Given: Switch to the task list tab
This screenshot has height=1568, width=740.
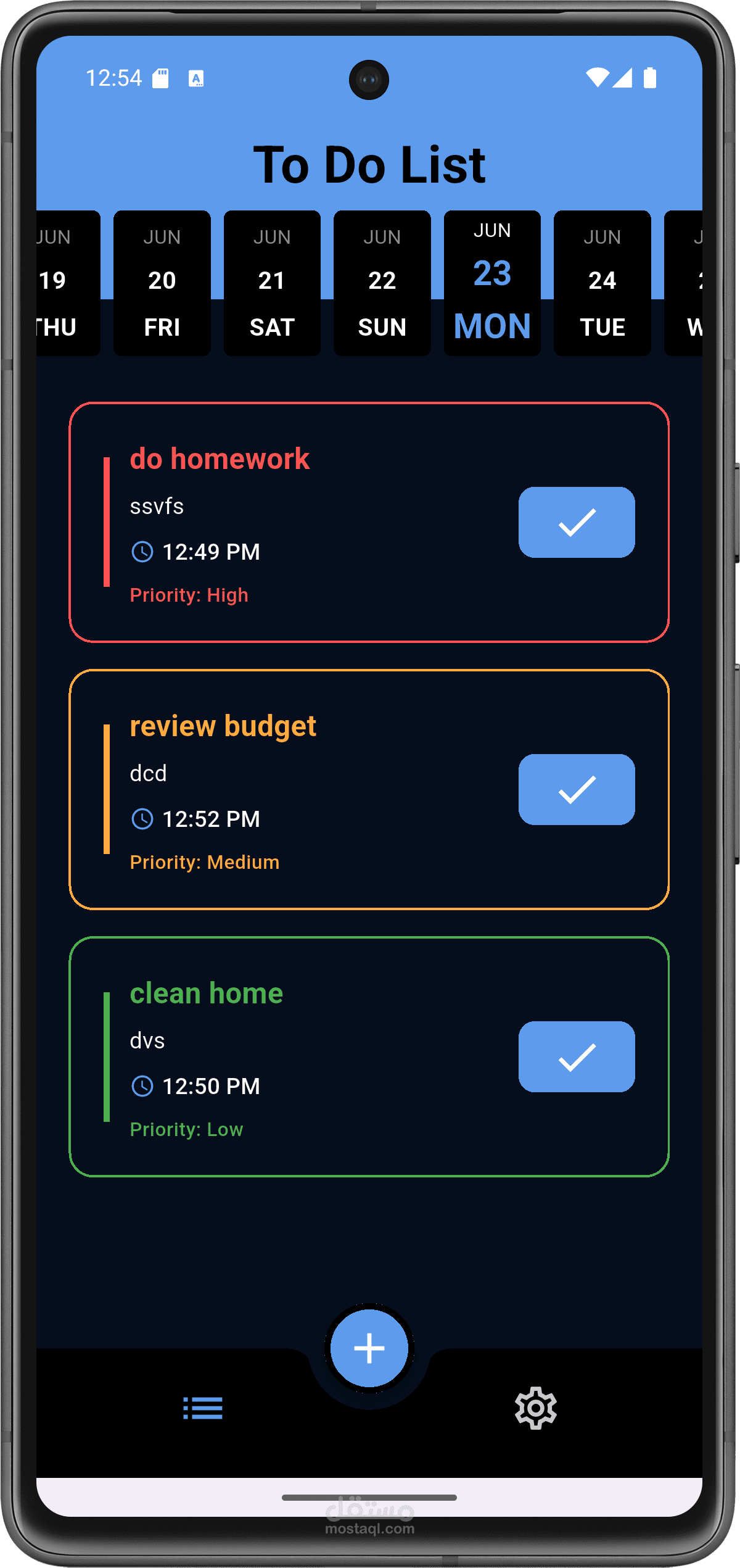Looking at the screenshot, I should (x=203, y=1408).
